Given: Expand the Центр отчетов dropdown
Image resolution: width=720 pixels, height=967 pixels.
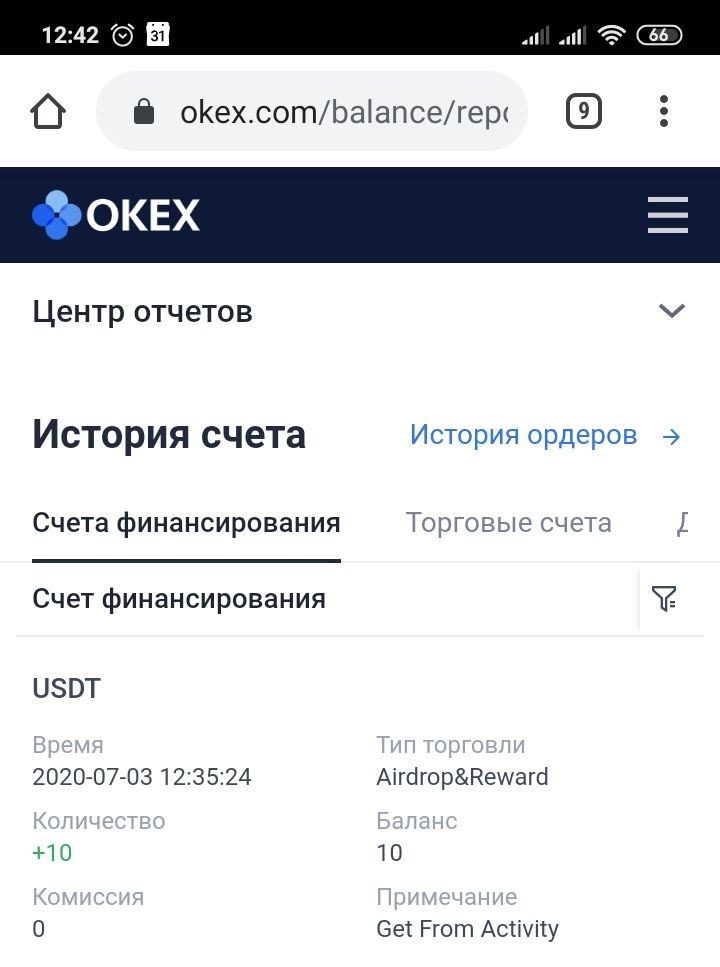Looking at the screenshot, I should pyautogui.click(x=671, y=311).
